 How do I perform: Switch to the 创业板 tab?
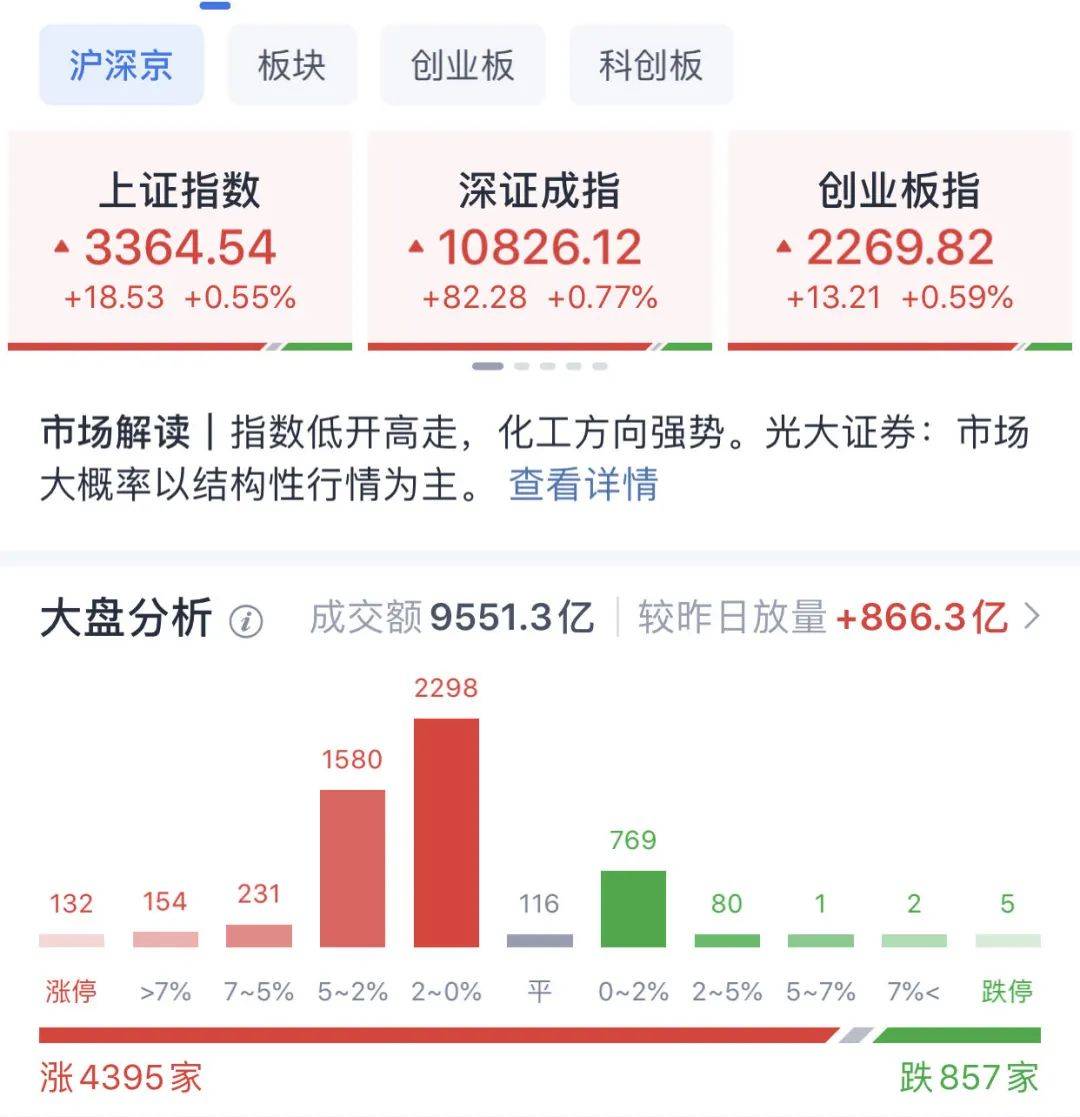[x=463, y=64]
